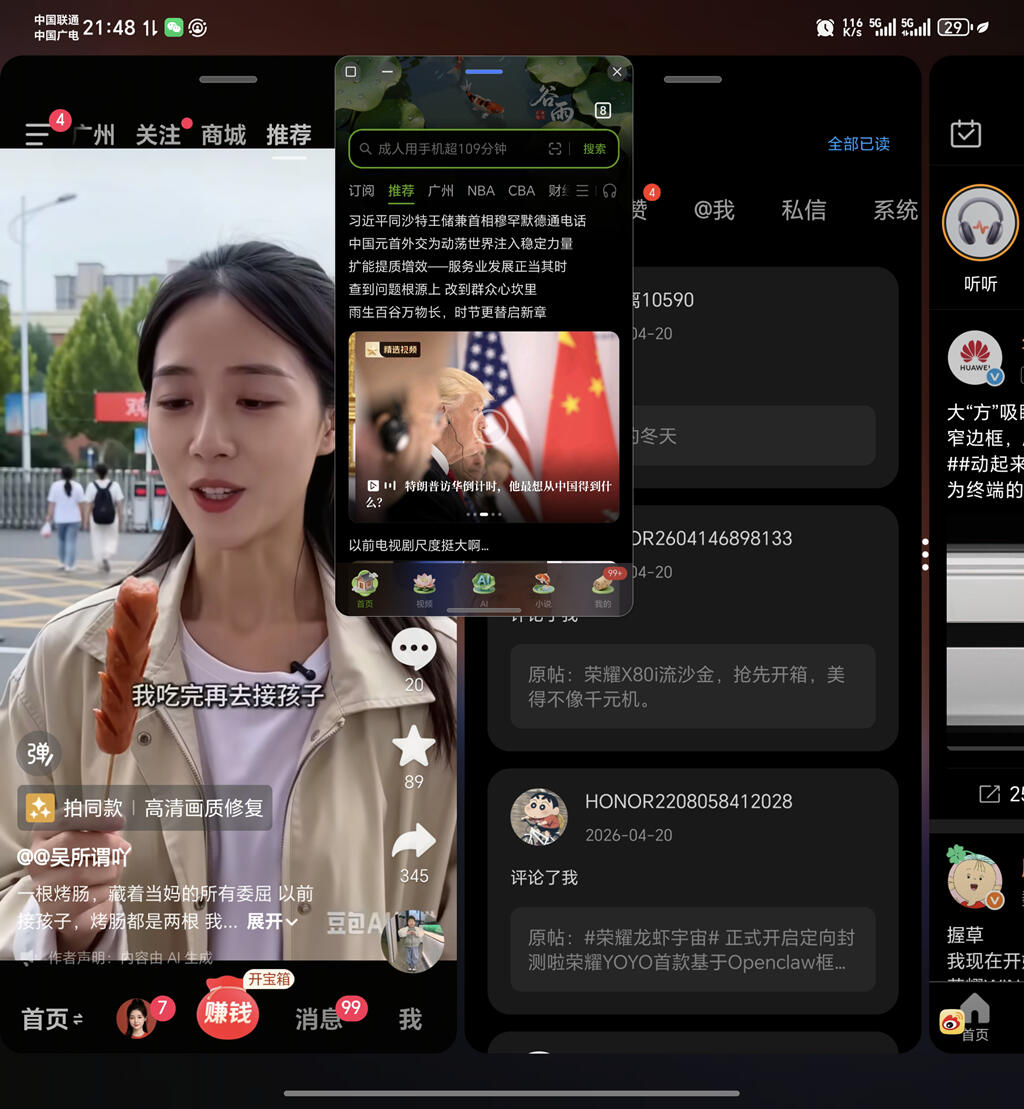Mark all messages read with 全部已读
1024x1109 pixels.
[x=859, y=144]
